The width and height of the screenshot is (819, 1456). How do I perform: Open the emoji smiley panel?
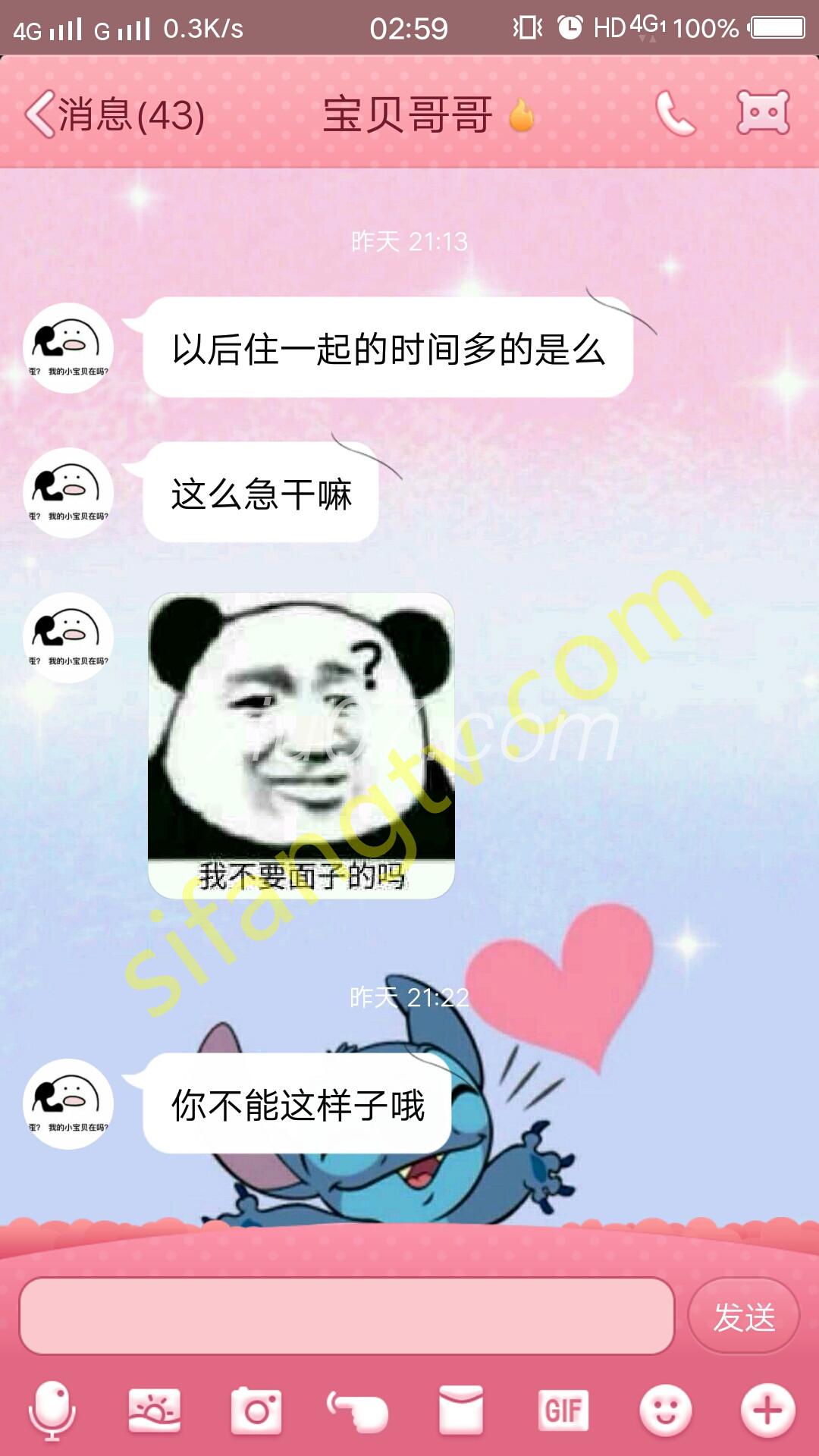665,1411
